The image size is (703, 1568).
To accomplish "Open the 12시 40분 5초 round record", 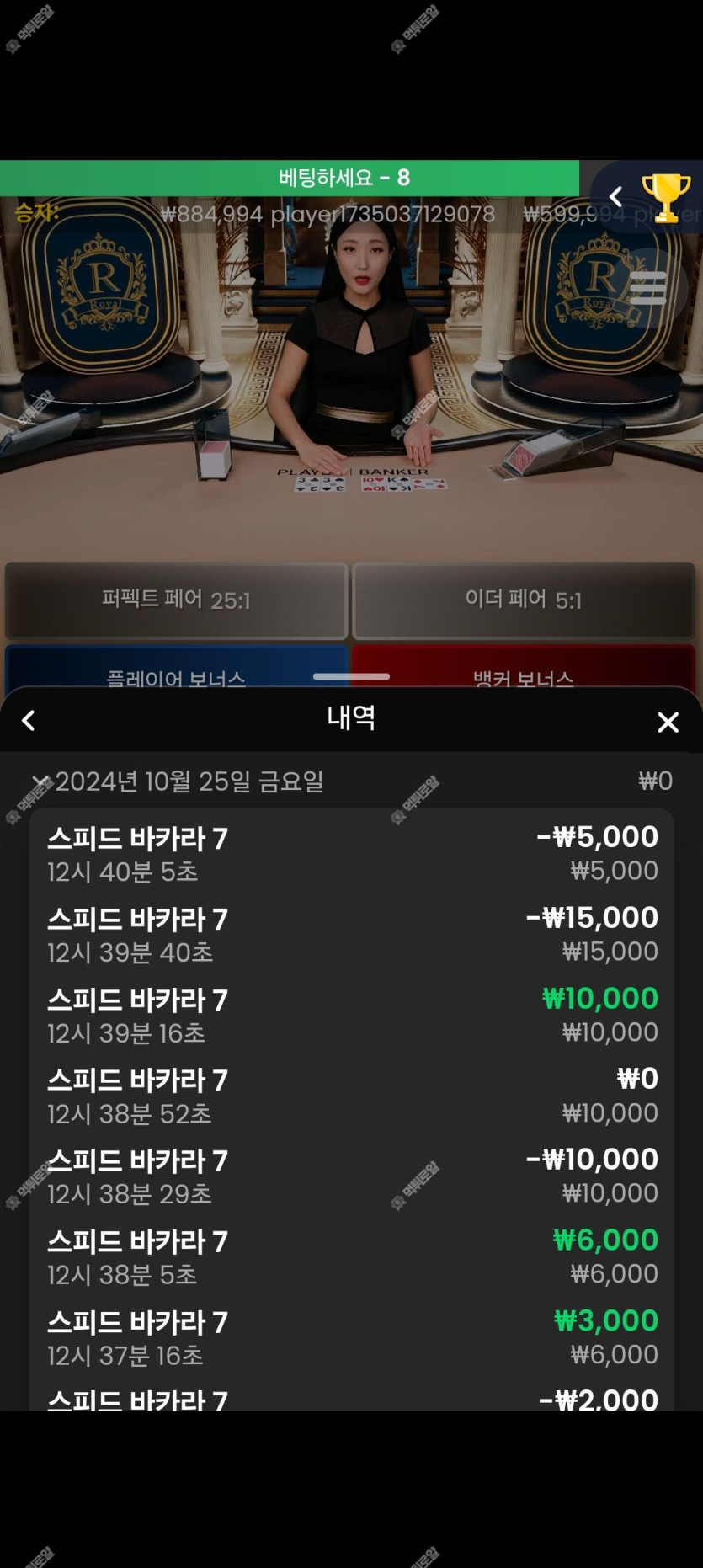I will click(351, 854).
